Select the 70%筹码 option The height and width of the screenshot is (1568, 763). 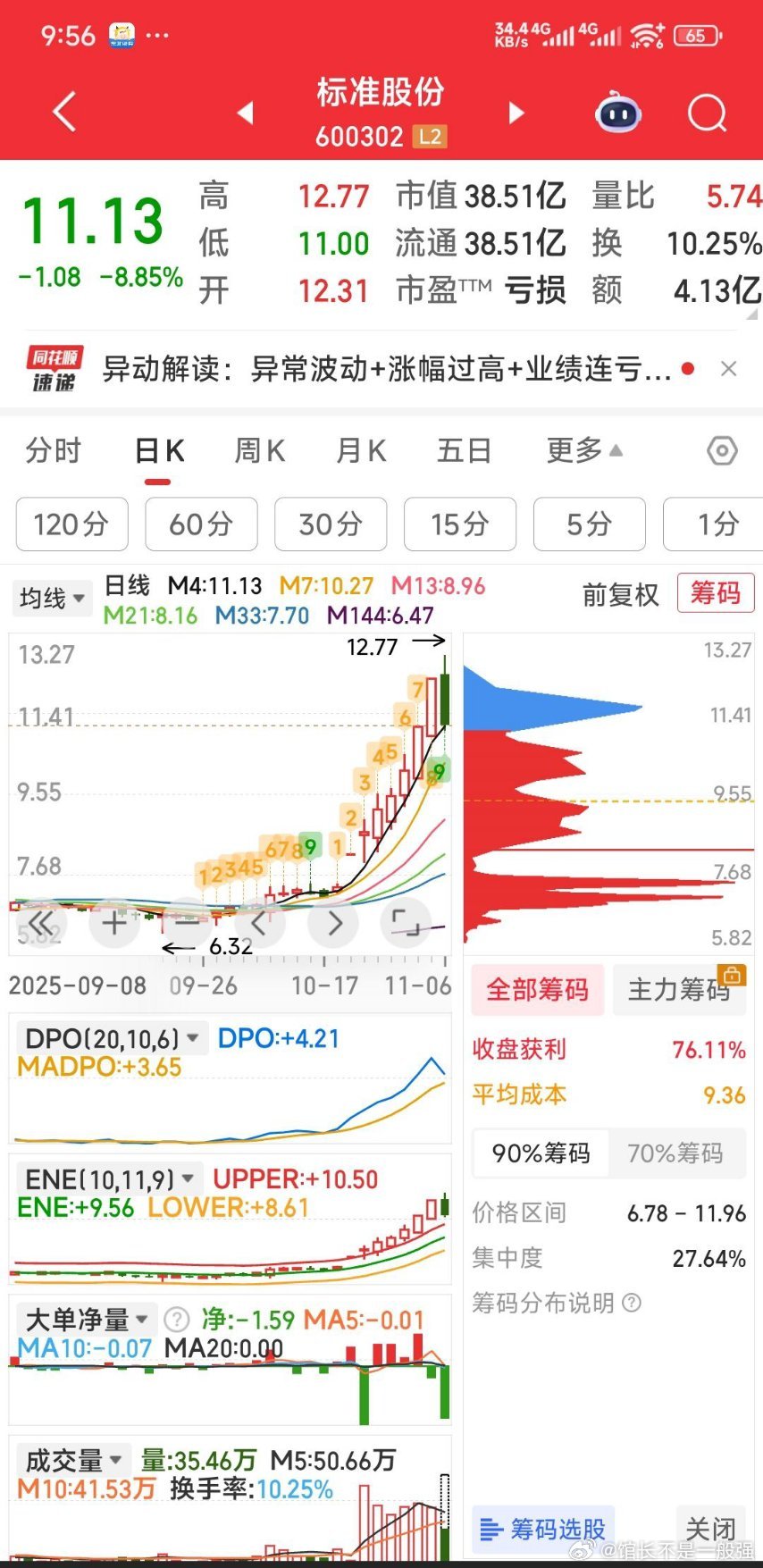tap(675, 1153)
